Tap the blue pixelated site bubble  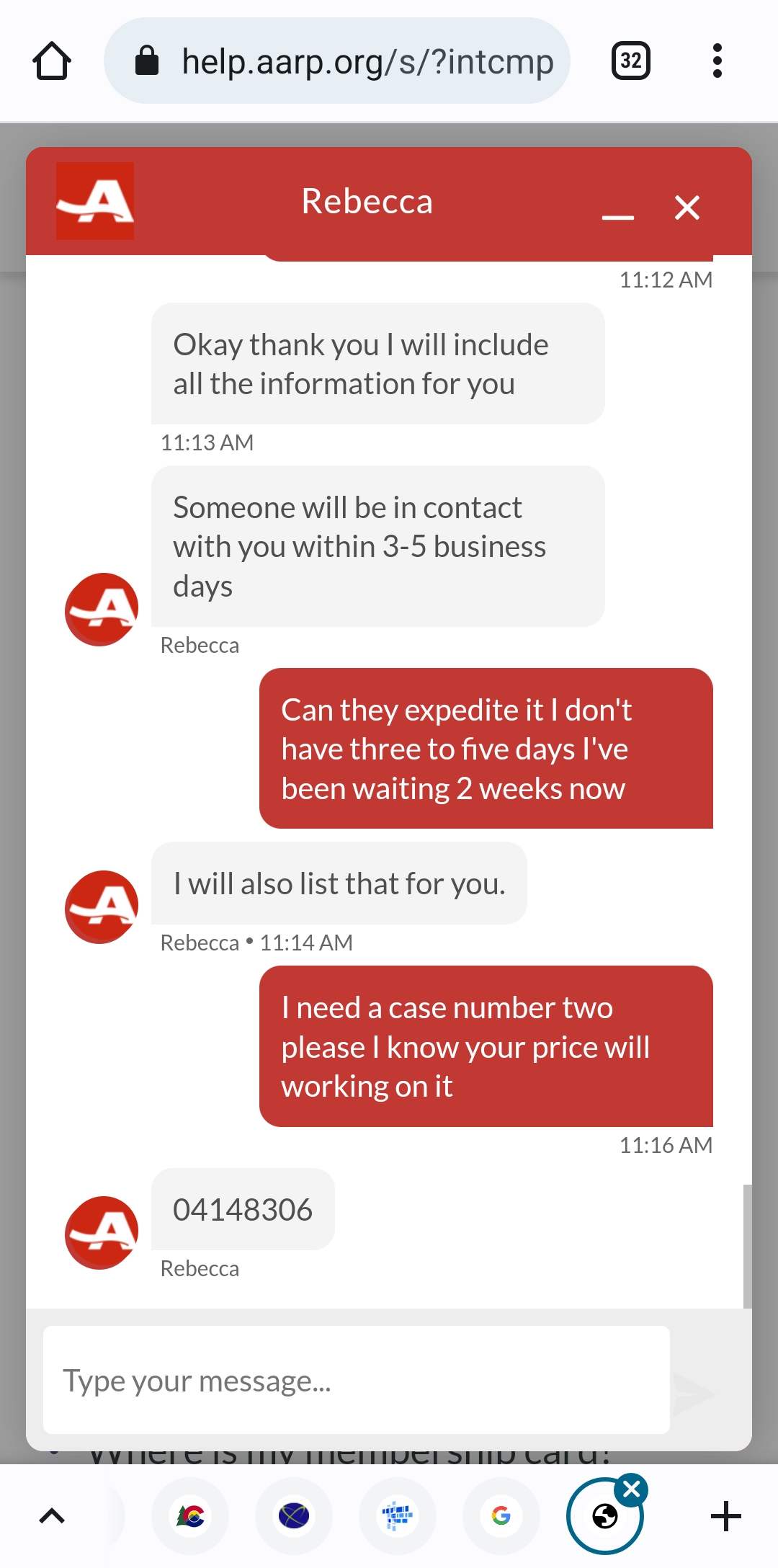[x=398, y=1515]
